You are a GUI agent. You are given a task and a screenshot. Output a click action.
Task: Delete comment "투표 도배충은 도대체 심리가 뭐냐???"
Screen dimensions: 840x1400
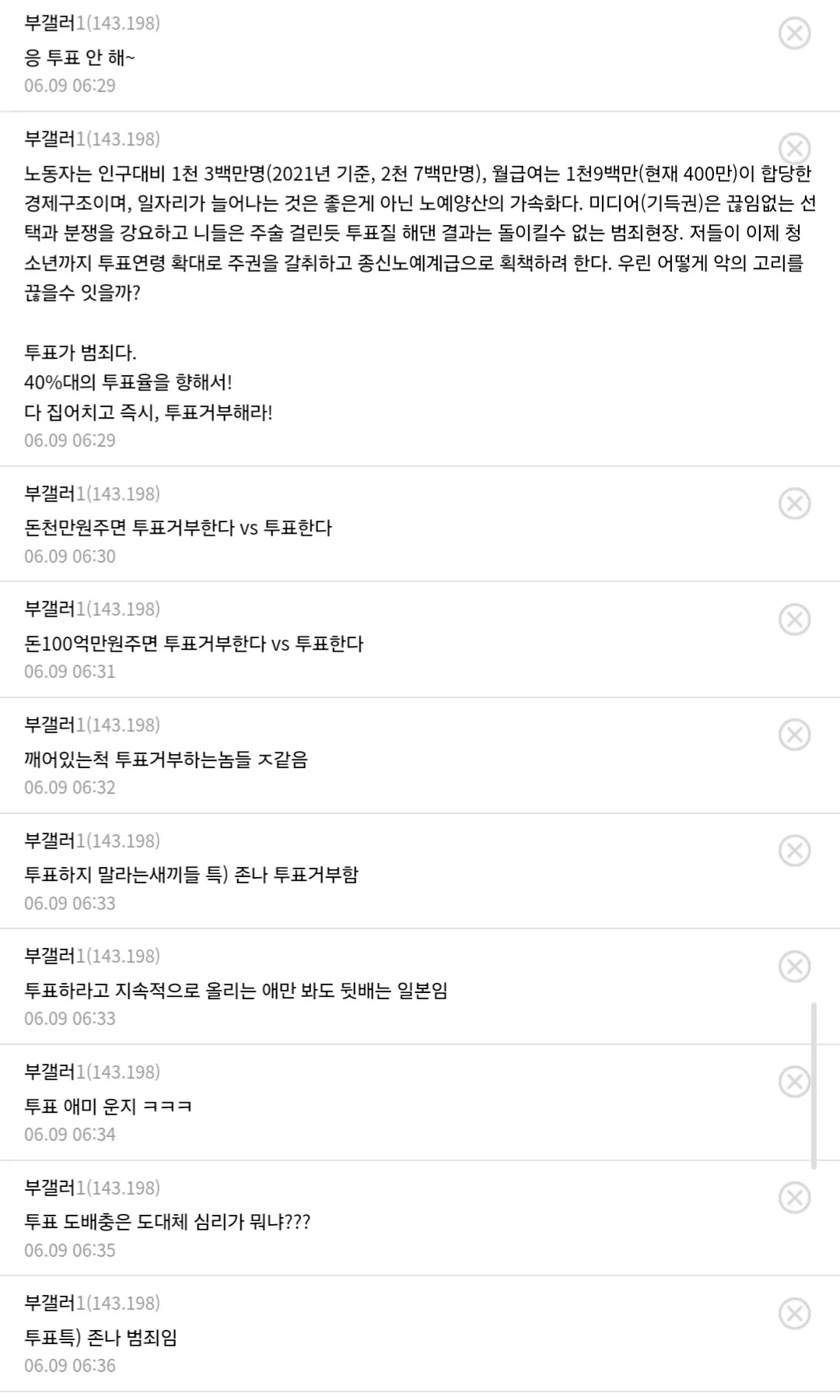pos(794,1198)
